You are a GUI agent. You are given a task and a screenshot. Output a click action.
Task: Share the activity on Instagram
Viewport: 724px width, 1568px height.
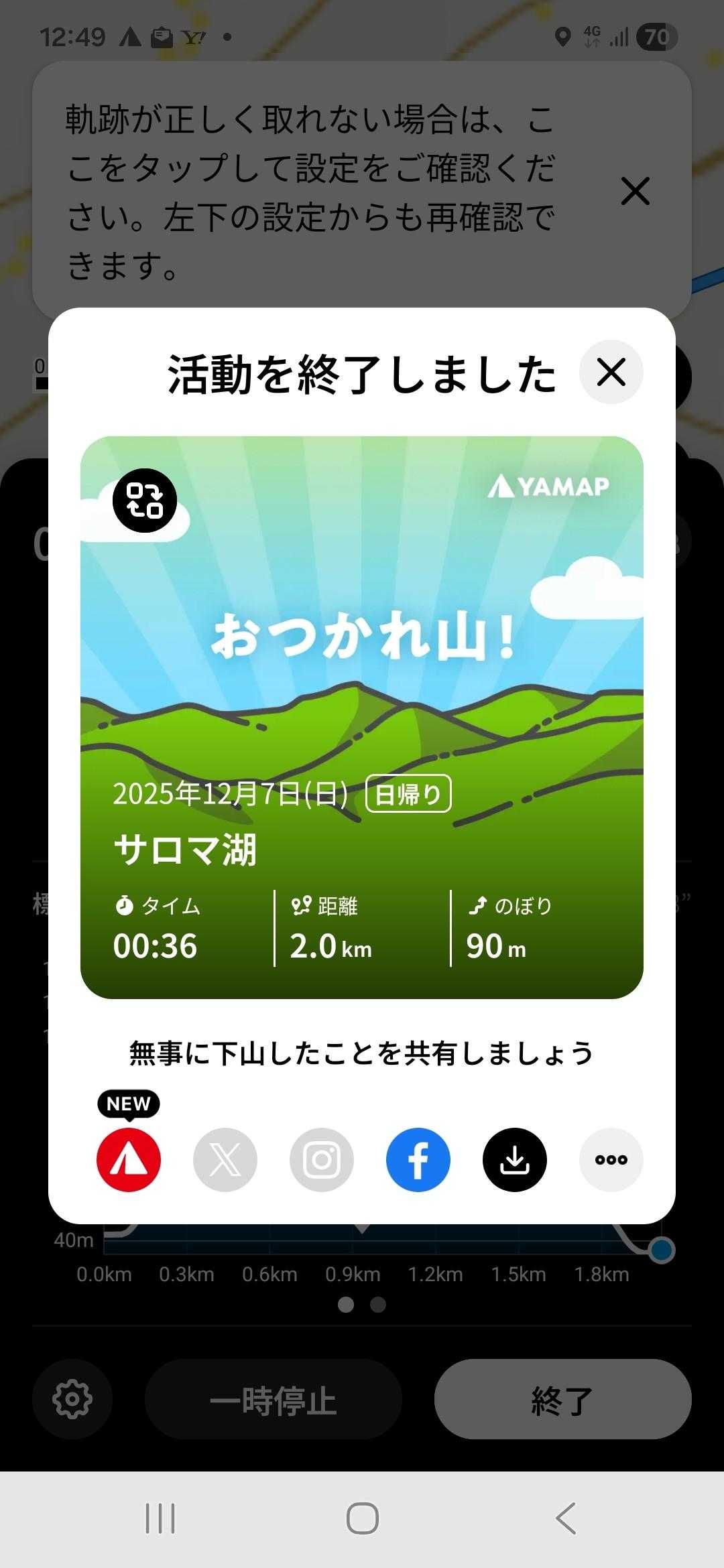coord(322,1160)
